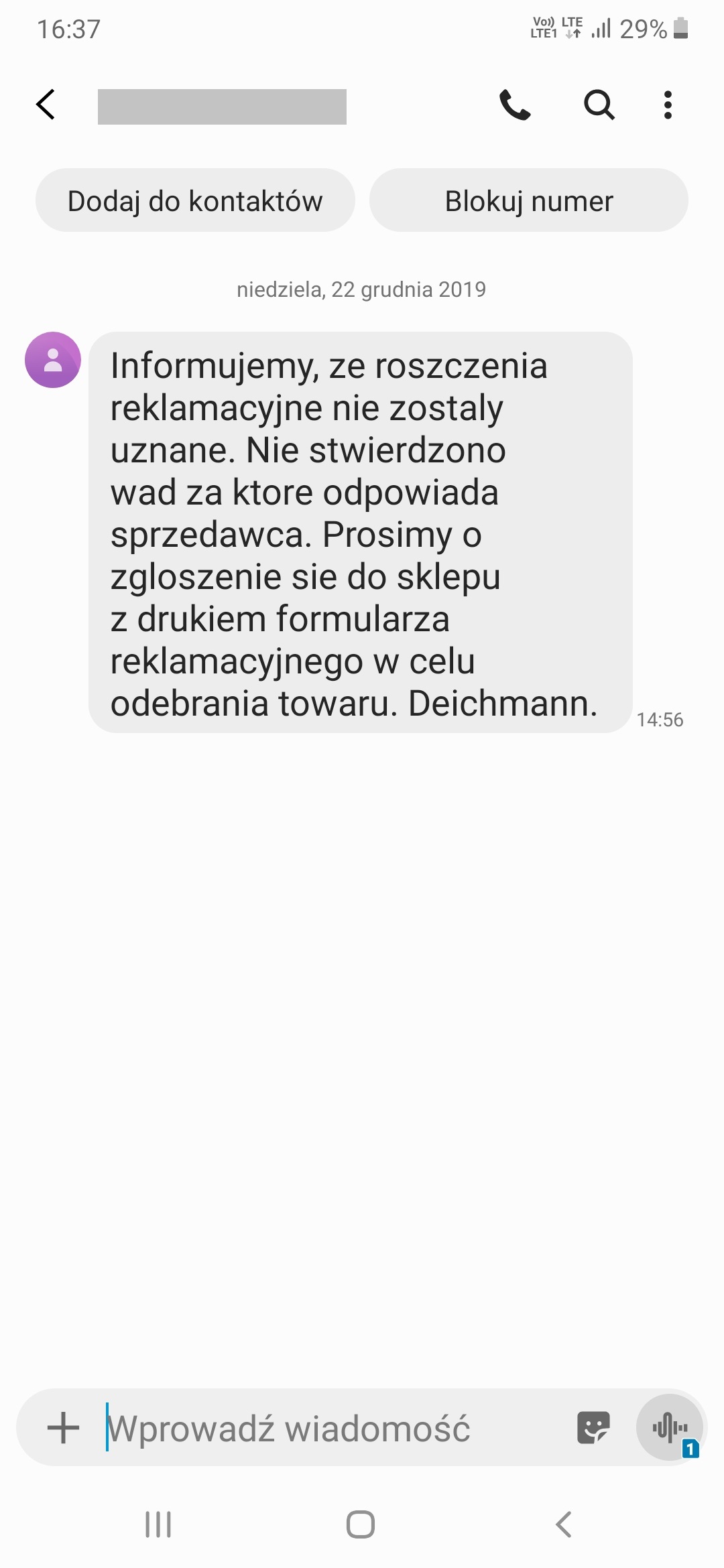Open the plus attachment menu
The image size is (724, 1568).
(64, 1428)
